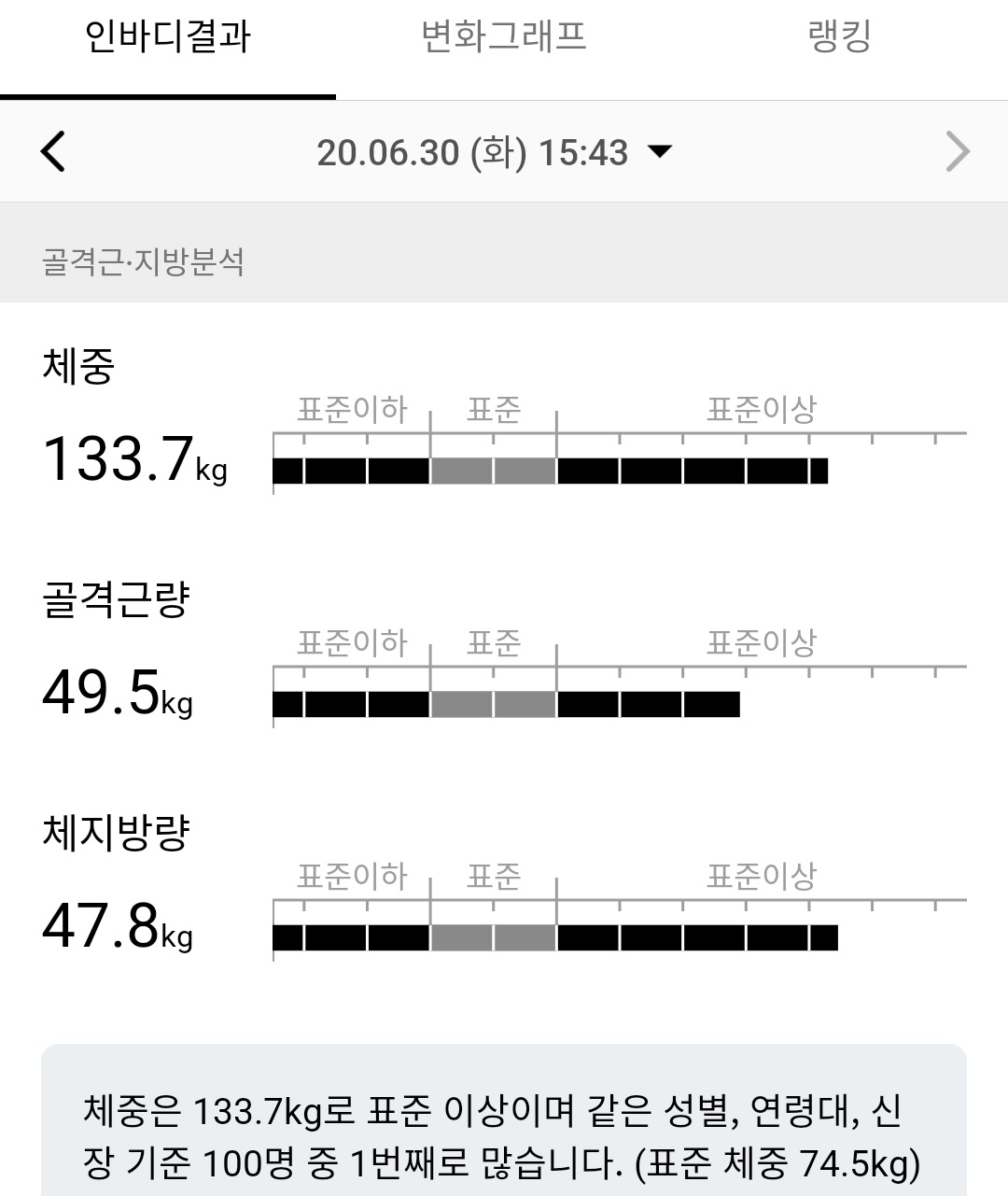
Task: Switch to the 랭킹 tab
Action: (839, 39)
